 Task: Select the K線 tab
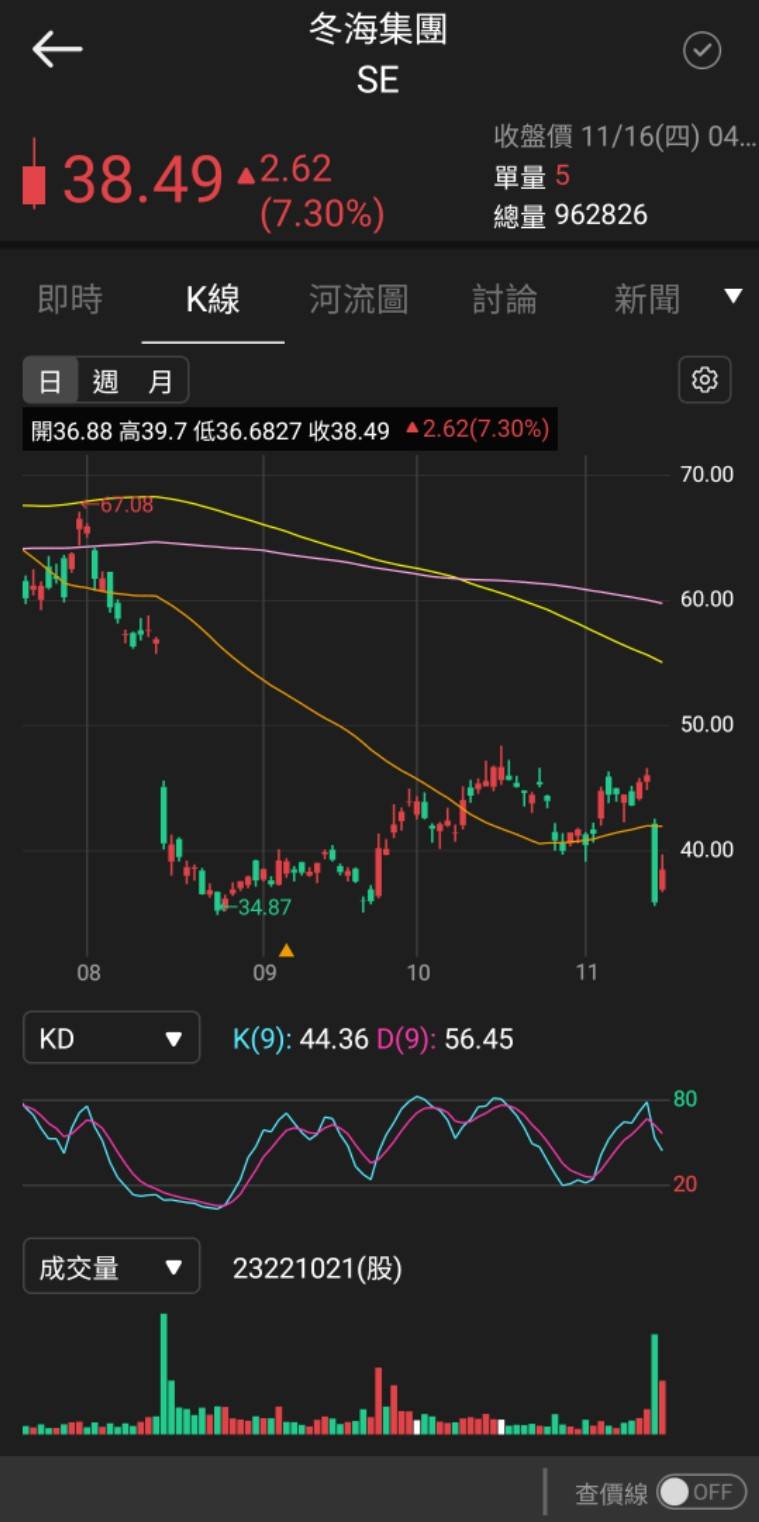click(x=213, y=299)
